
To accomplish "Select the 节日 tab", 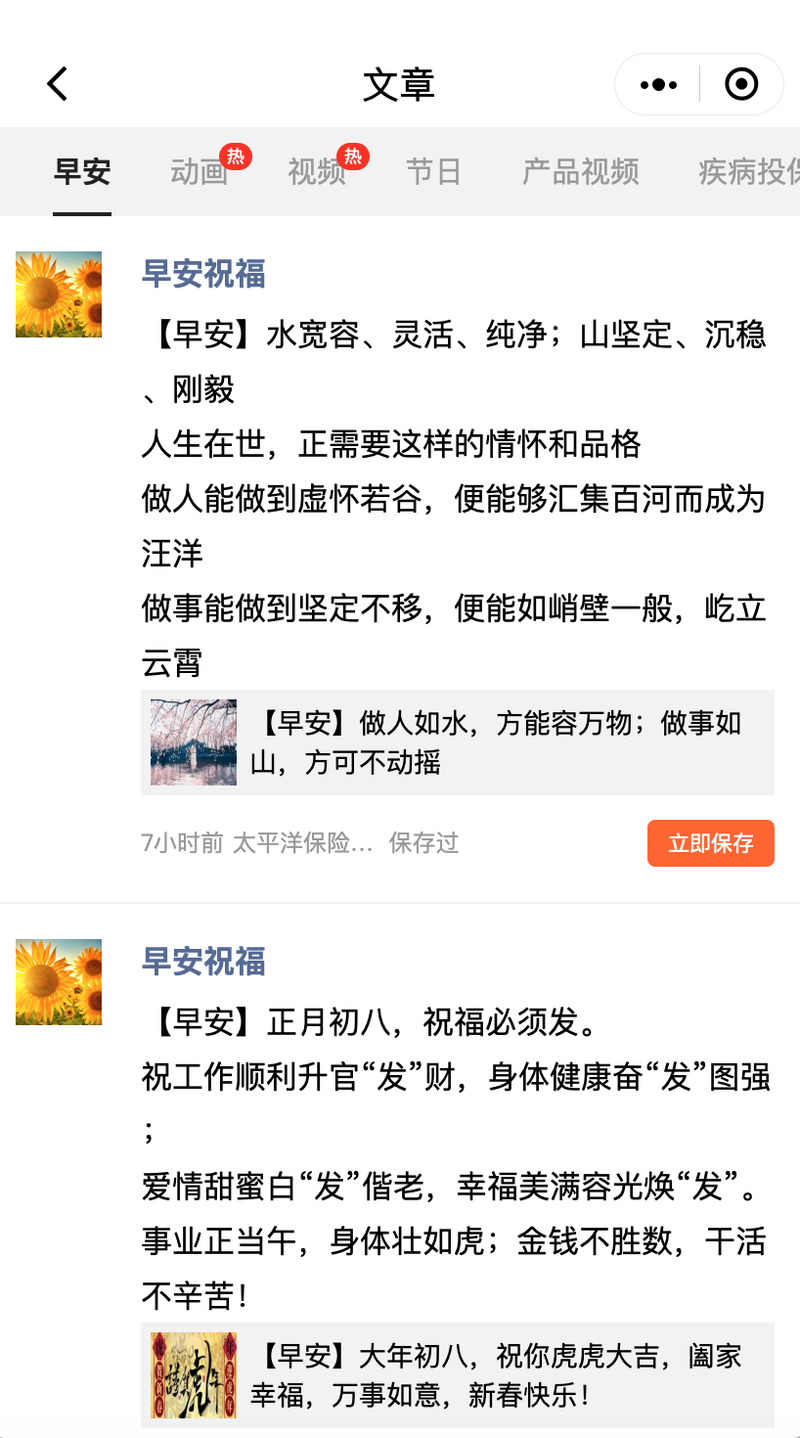I will tap(433, 172).
